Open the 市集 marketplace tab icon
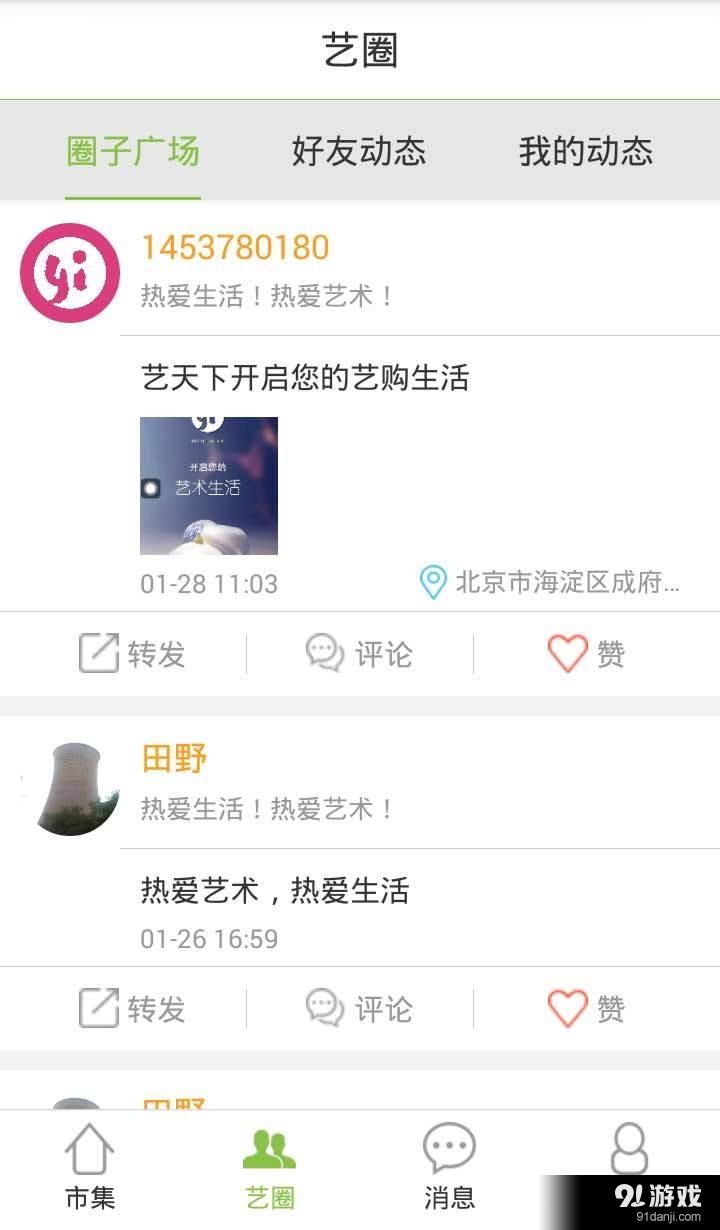 (90, 1155)
